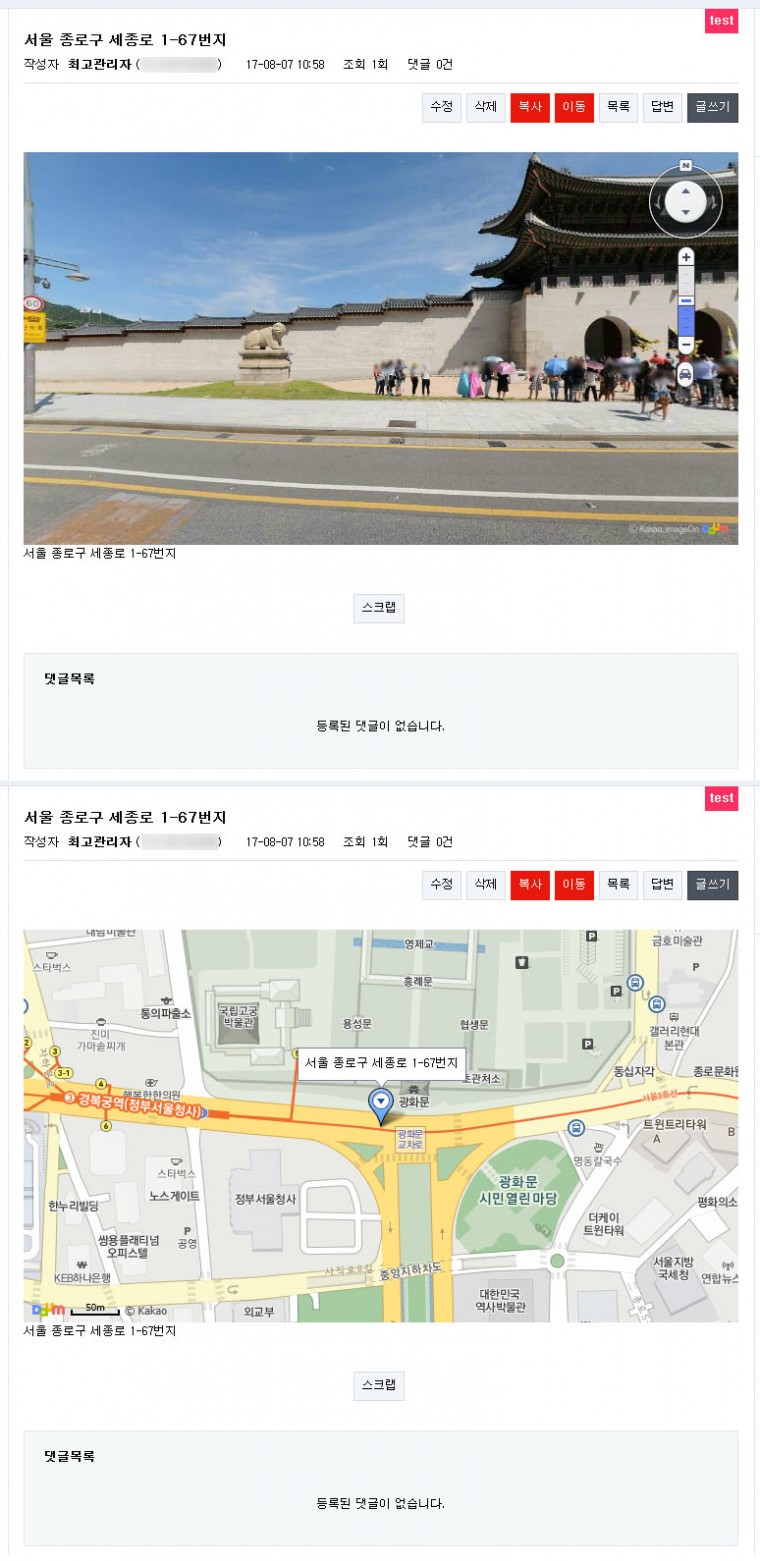Tap 삭제 above the map
The height and width of the screenshot is (1561, 760).
click(x=485, y=885)
